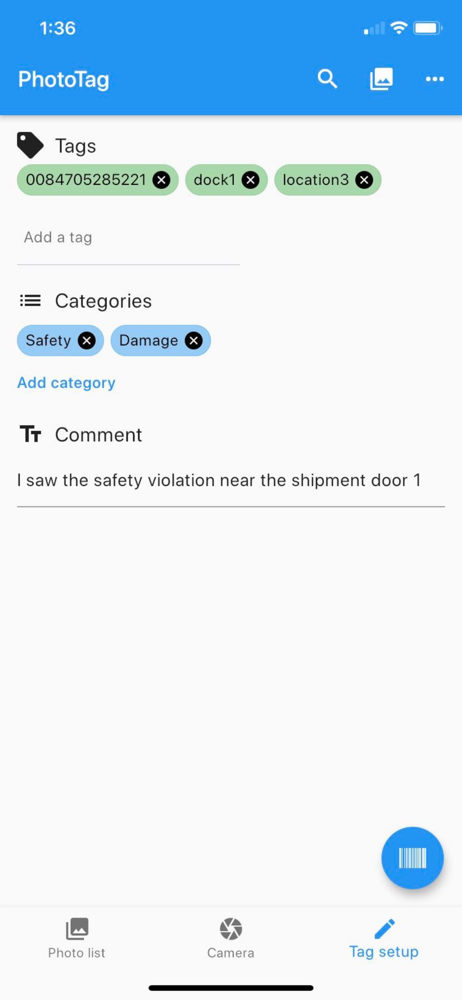Viewport: 462px width, 1000px height.
Task: Remove the dock1 tag
Action: (251, 180)
